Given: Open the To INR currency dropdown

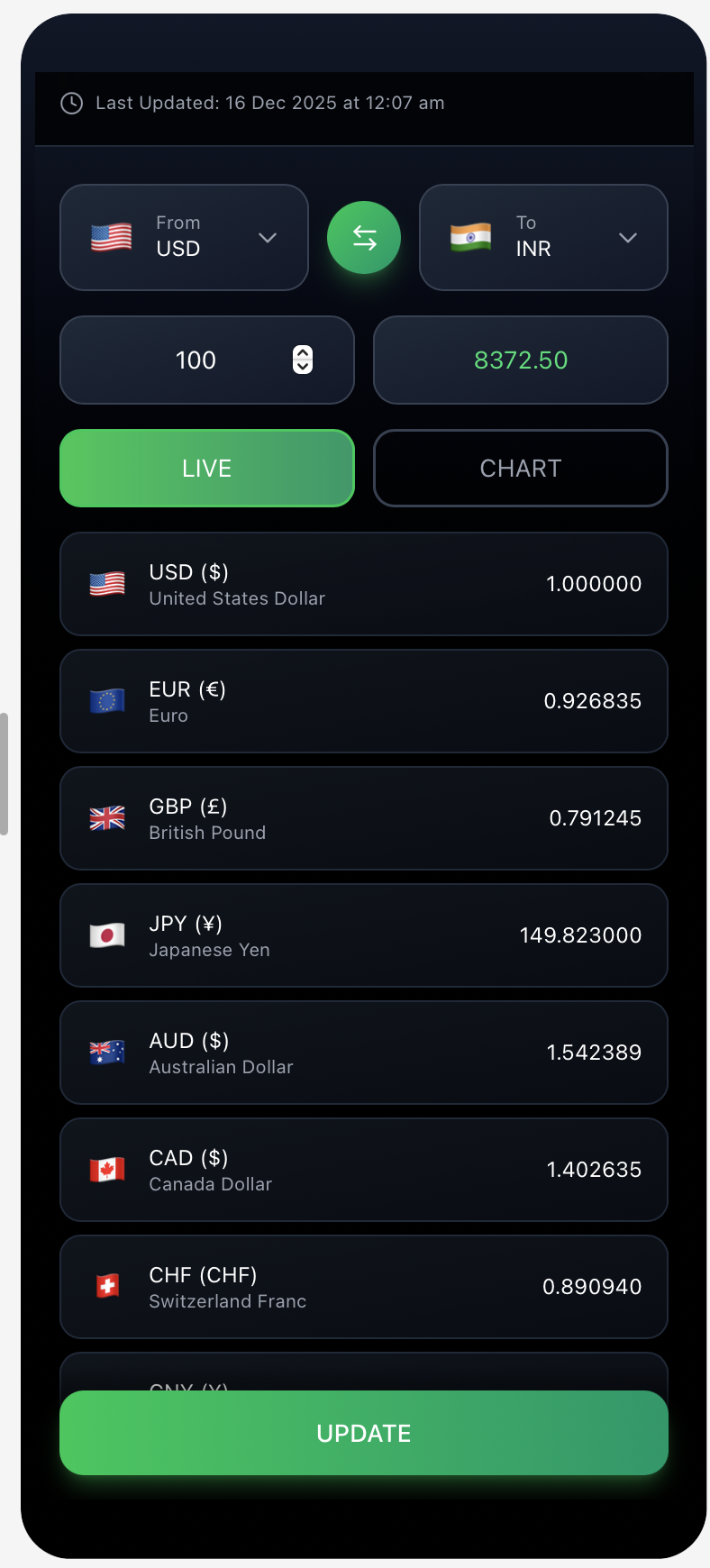Looking at the screenshot, I should 543,238.
